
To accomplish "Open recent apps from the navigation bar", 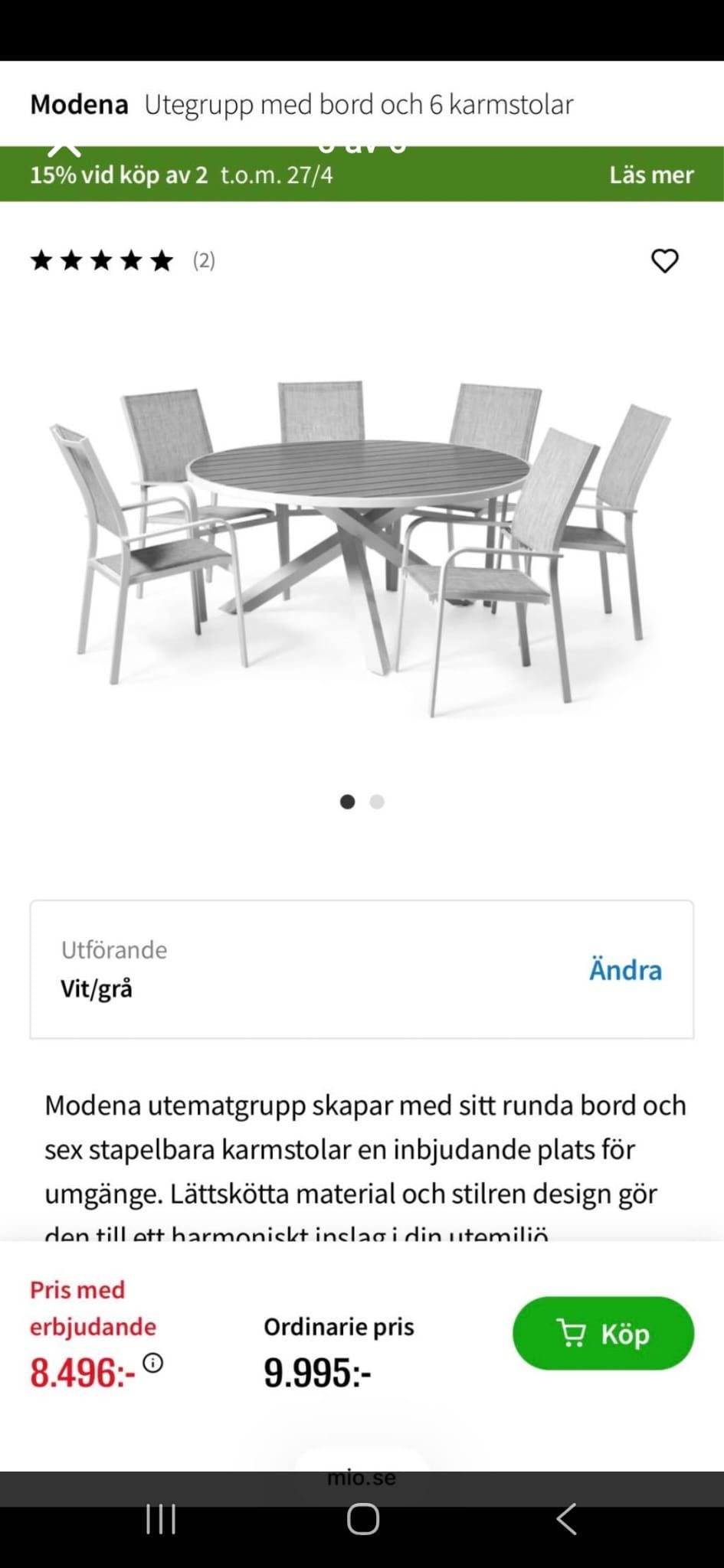I will pos(161,1520).
